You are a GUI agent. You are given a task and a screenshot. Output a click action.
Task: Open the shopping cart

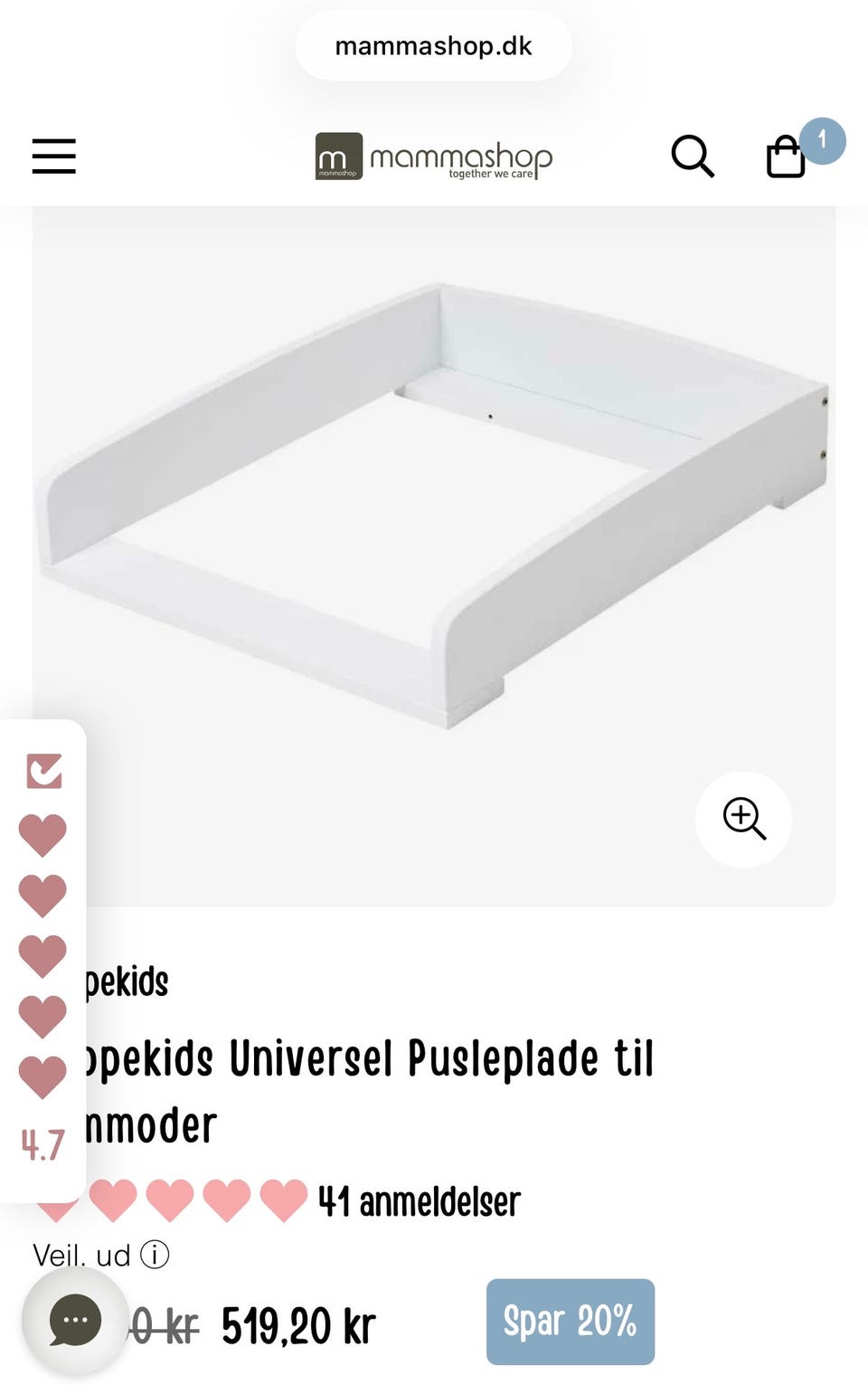[x=785, y=158]
